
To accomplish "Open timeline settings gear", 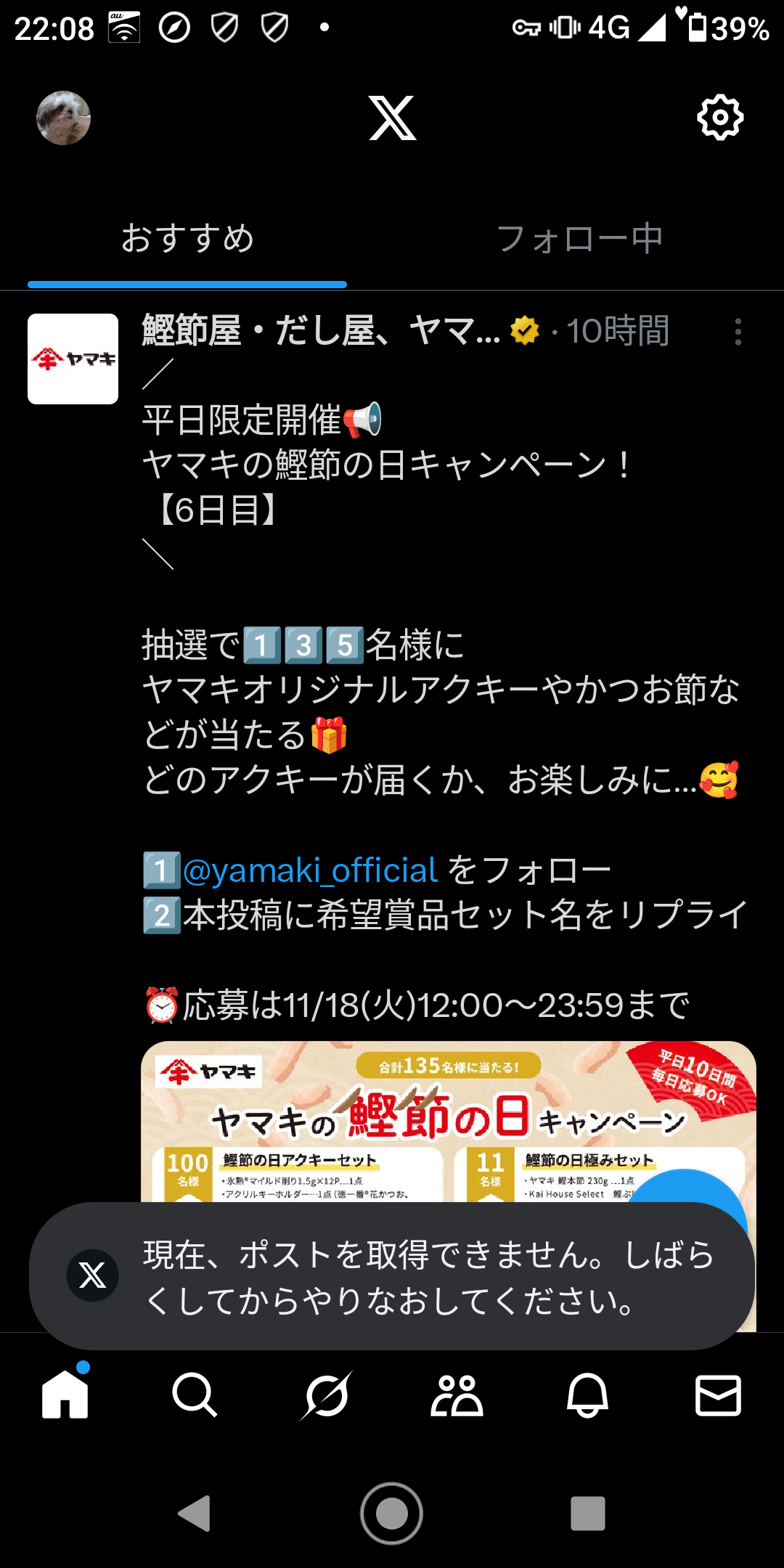I will click(x=719, y=118).
